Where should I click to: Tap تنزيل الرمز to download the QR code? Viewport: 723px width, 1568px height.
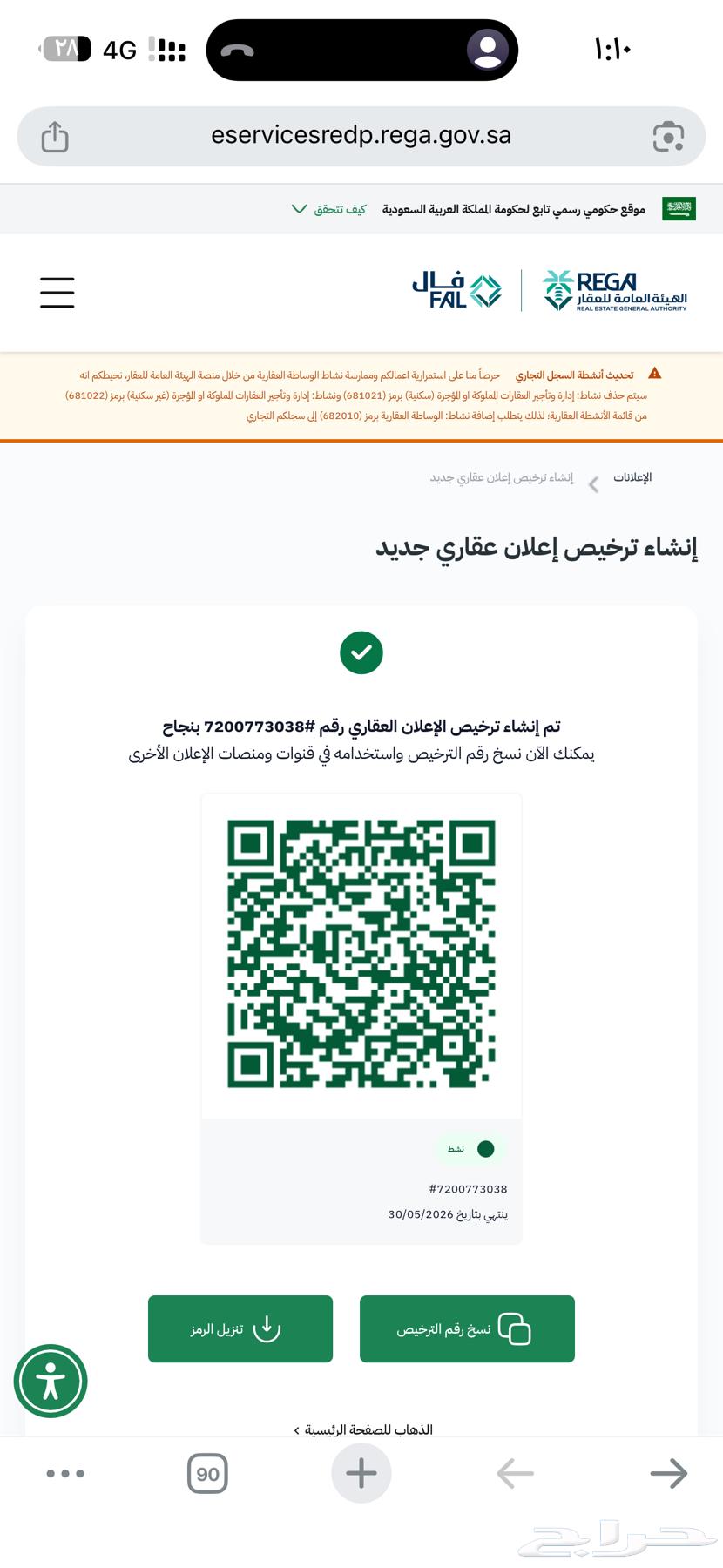tap(240, 1328)
